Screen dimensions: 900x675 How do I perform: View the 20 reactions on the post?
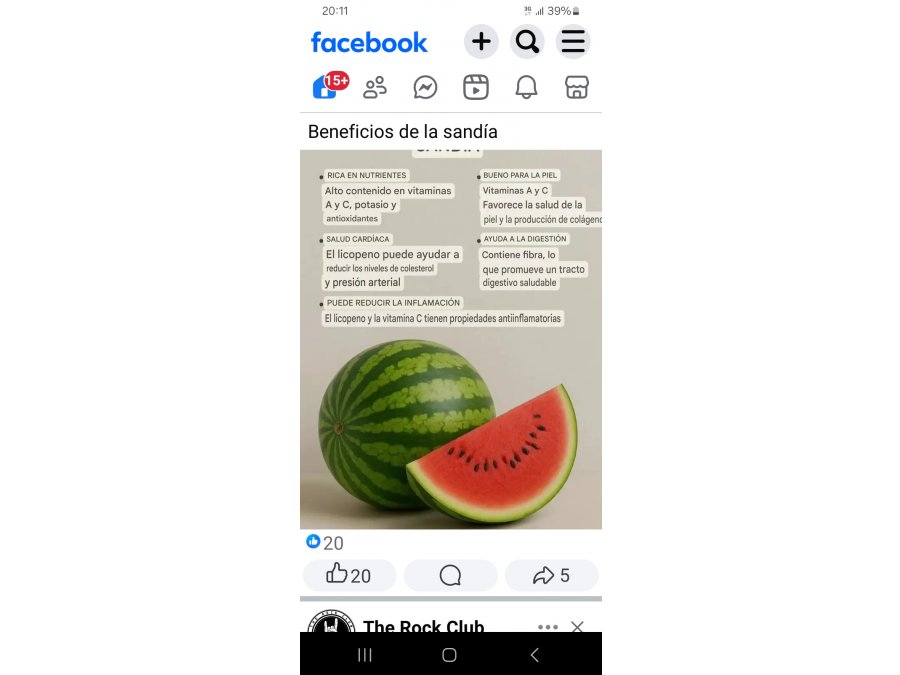point(325,543)
